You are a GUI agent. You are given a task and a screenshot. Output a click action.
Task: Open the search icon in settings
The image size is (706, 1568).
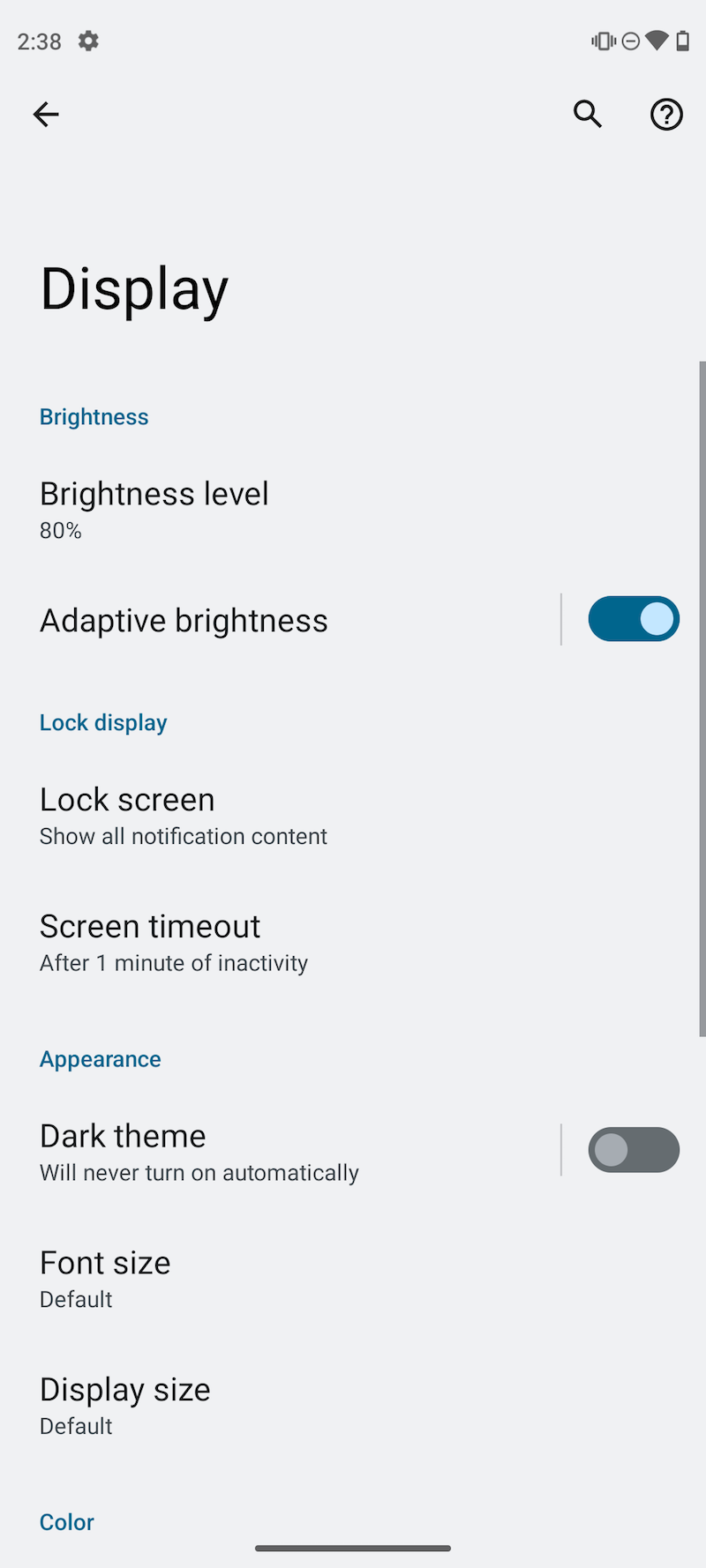[588, 115]
